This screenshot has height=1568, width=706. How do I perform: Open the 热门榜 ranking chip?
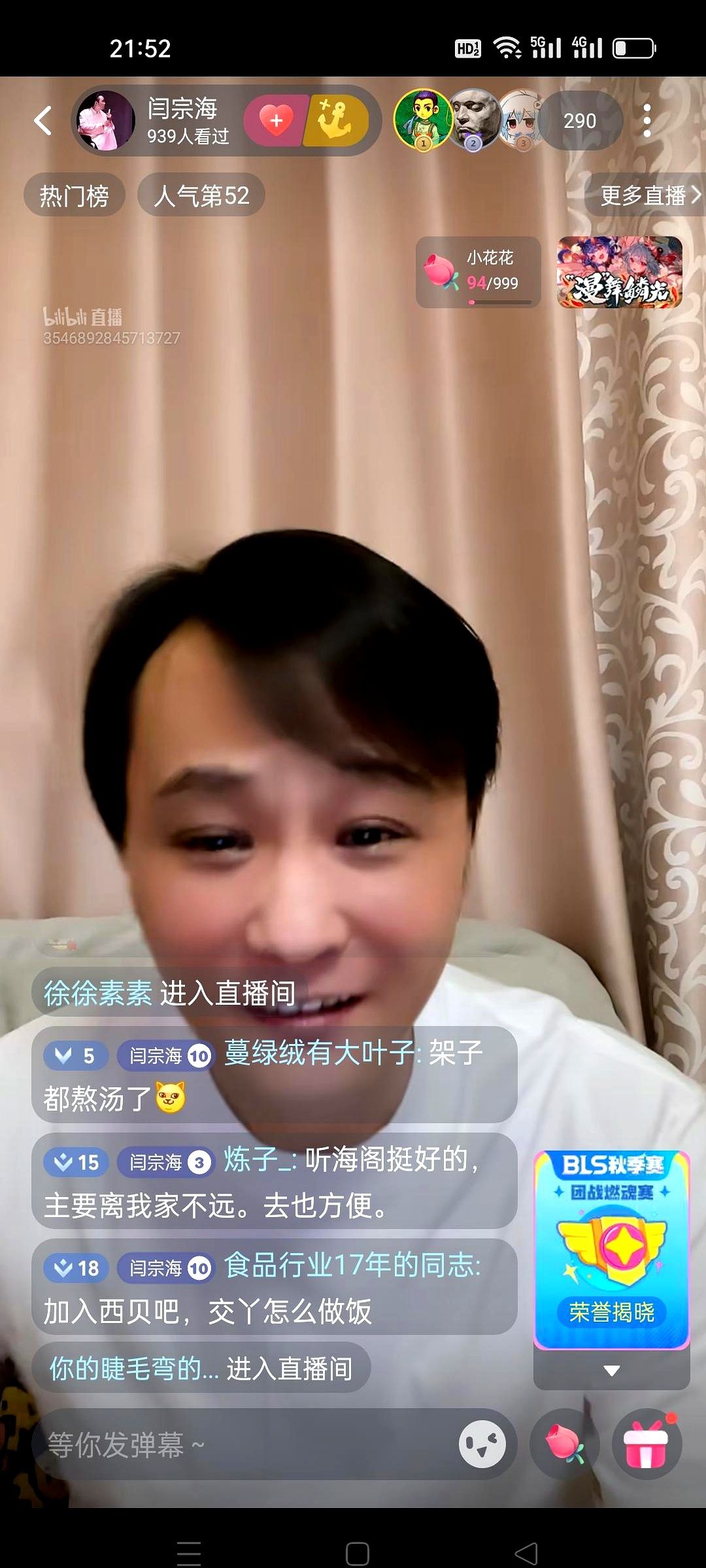click(x=74, y=195)
